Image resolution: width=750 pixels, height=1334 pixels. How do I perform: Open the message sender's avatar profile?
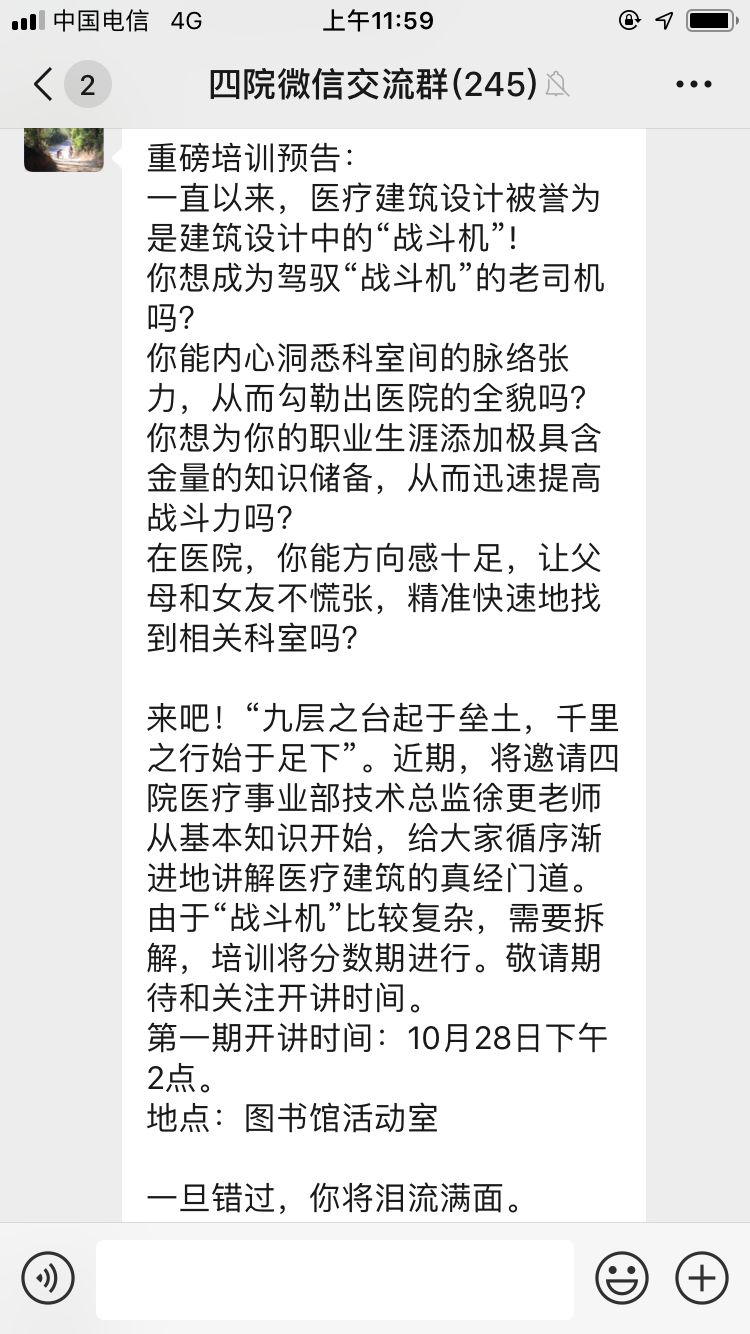[64, 149]
